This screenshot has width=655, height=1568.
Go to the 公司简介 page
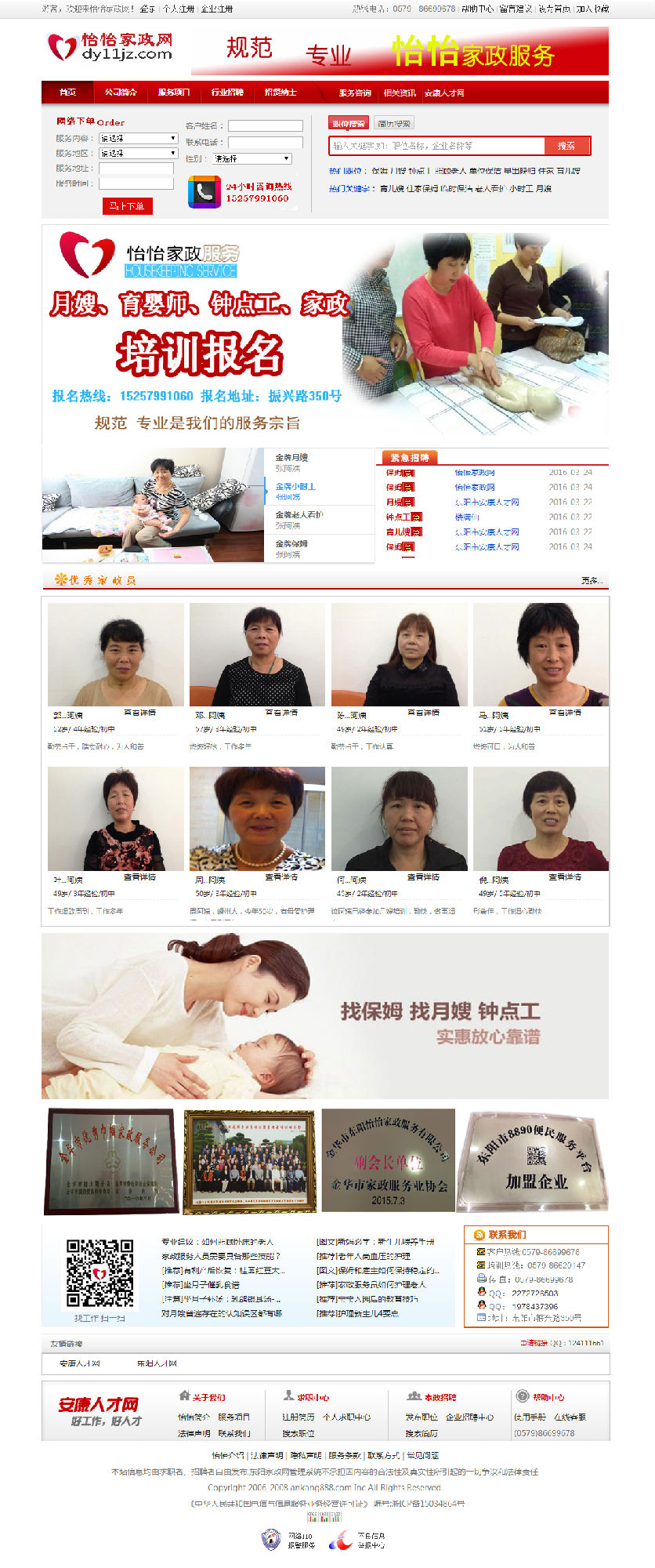[121, 93]
